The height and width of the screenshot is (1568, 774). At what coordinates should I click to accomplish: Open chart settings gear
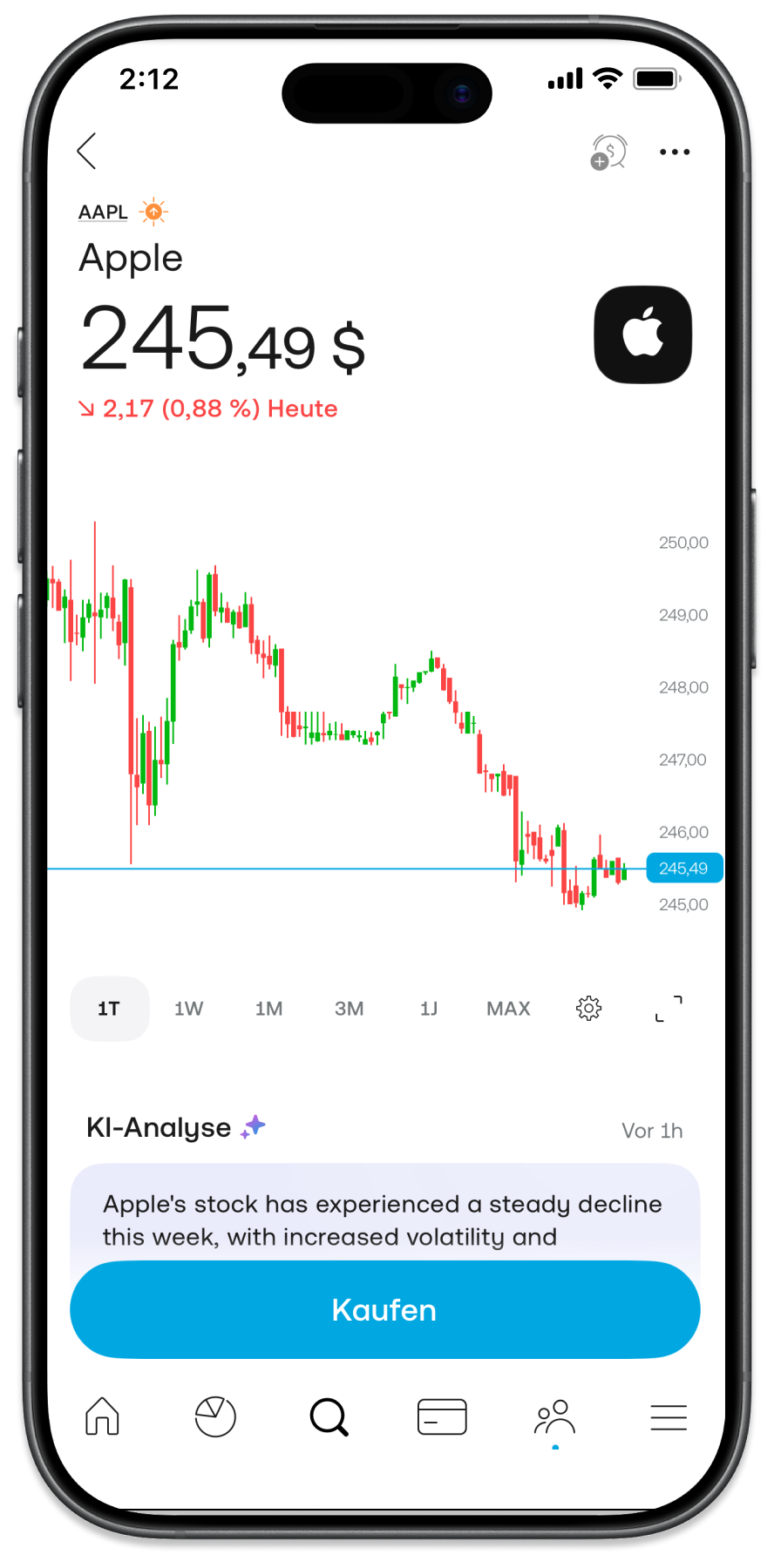point(589,1009)
